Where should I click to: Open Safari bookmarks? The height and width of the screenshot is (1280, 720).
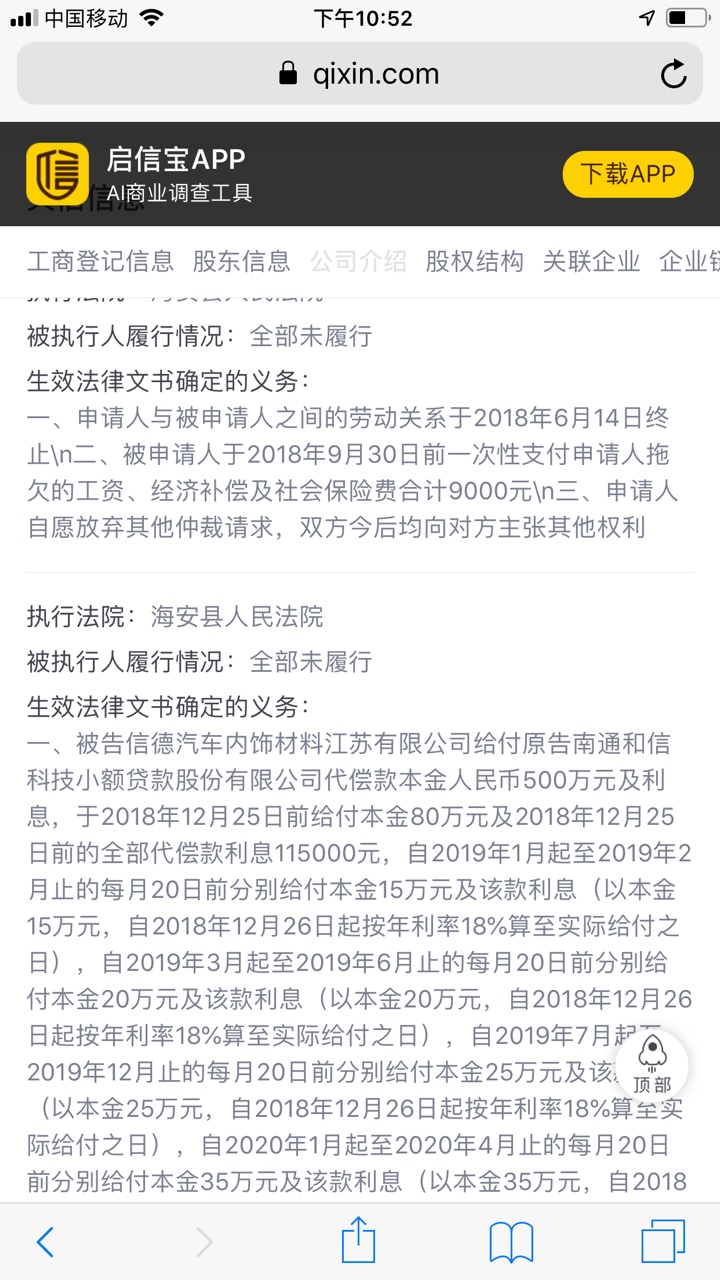(x=511, y=1242)
